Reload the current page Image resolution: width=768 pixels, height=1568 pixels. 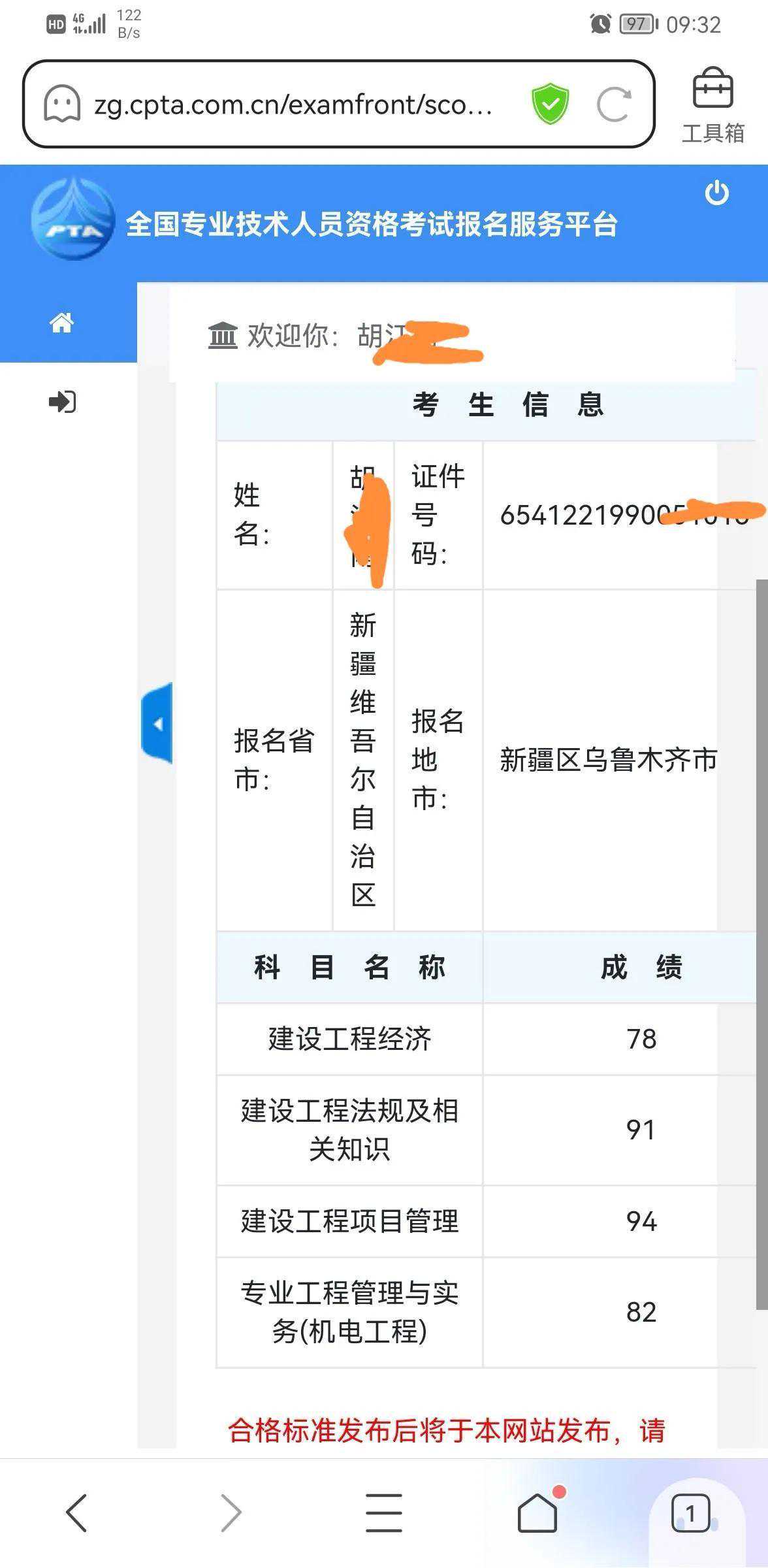click(x=613, y=104)
